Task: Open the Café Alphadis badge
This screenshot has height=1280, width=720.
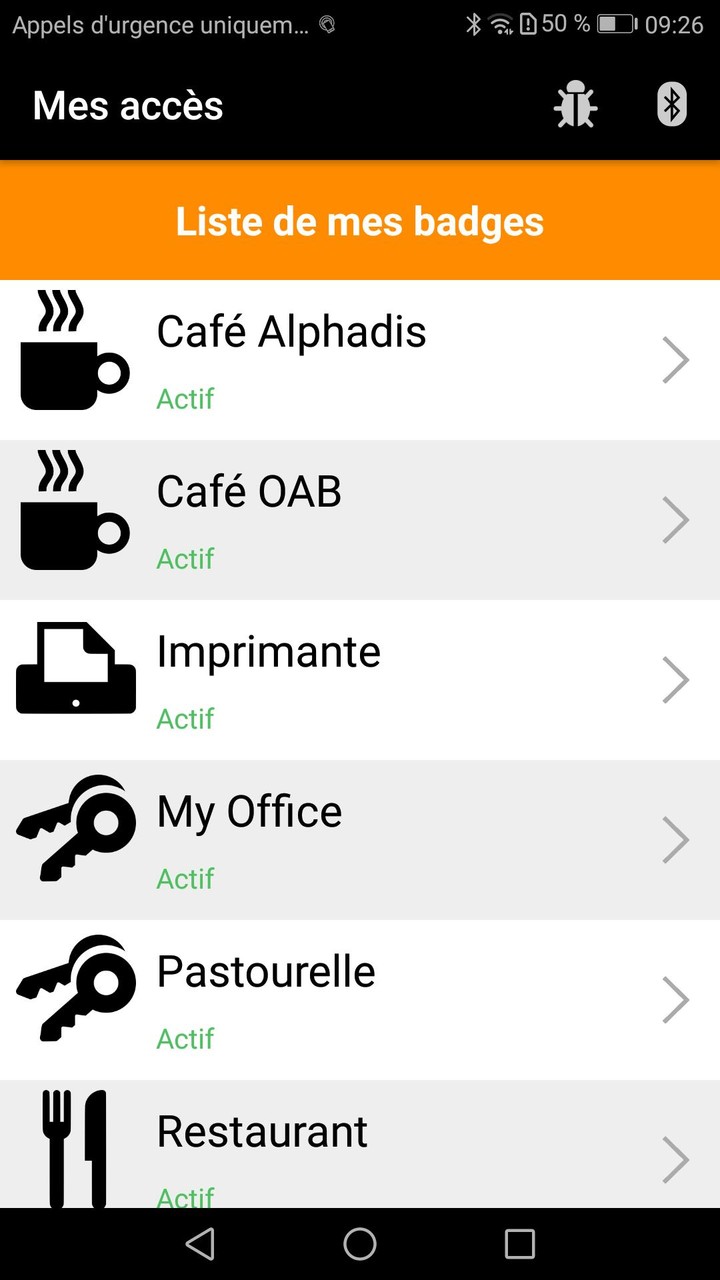Action: (x=360, y=360)
